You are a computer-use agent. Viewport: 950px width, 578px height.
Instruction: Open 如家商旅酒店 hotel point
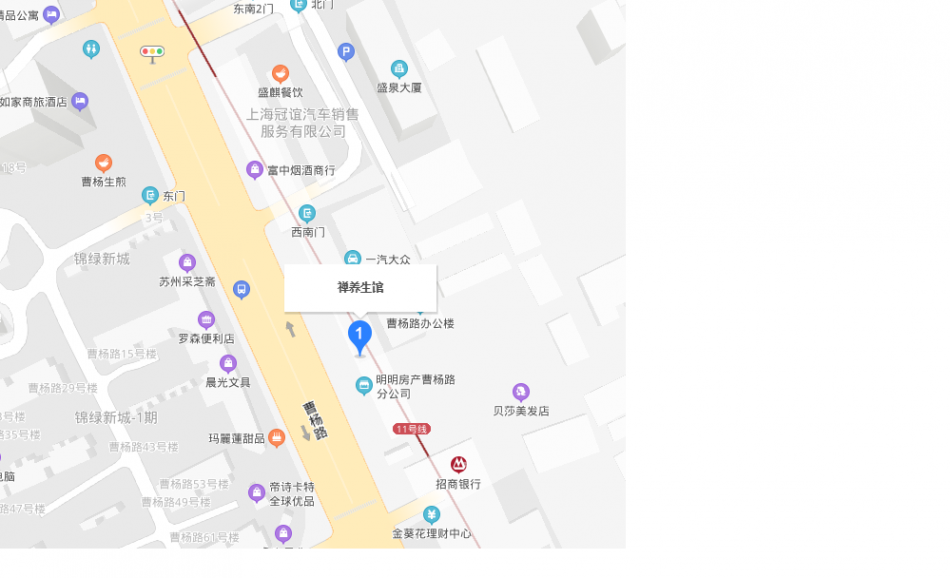[80, 101]
